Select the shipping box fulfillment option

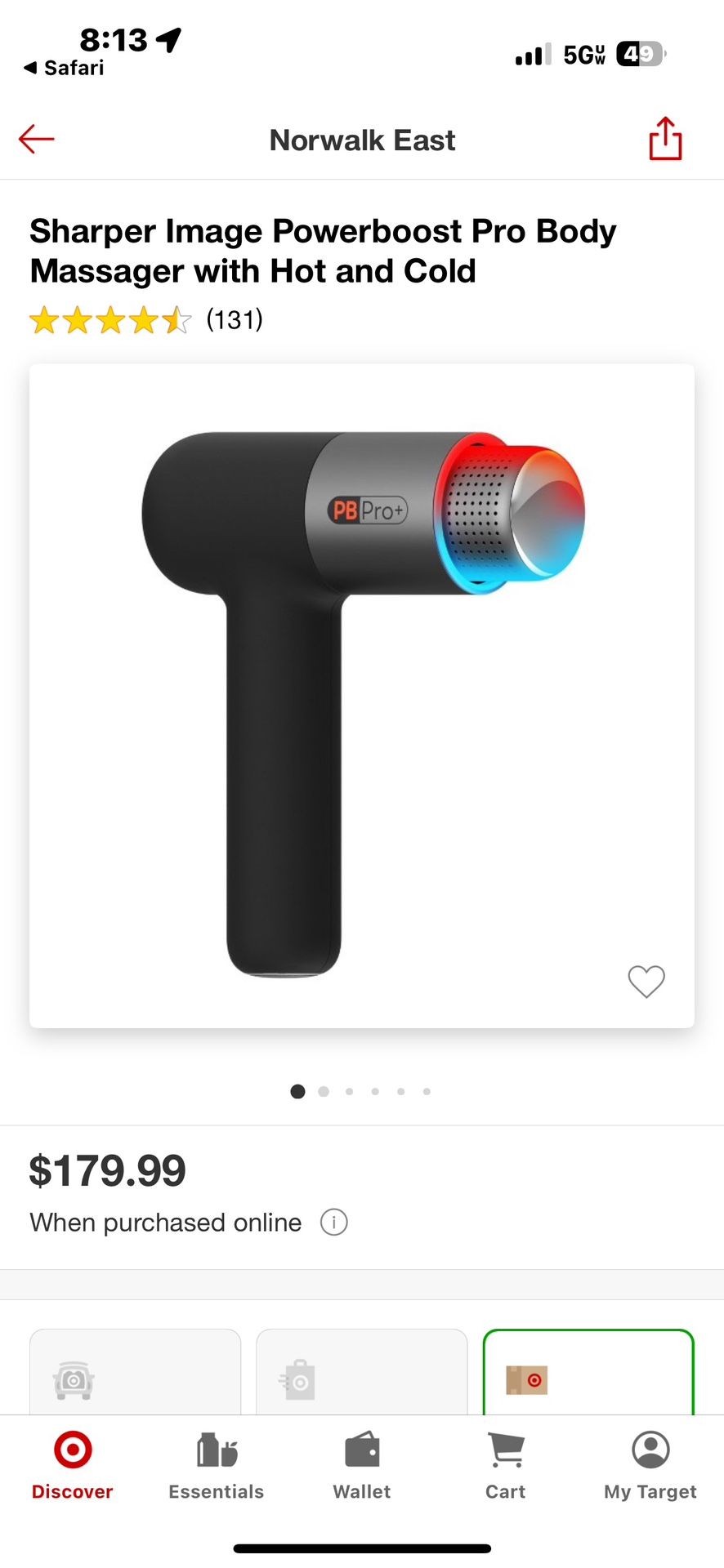click(x=588, y=1374)
